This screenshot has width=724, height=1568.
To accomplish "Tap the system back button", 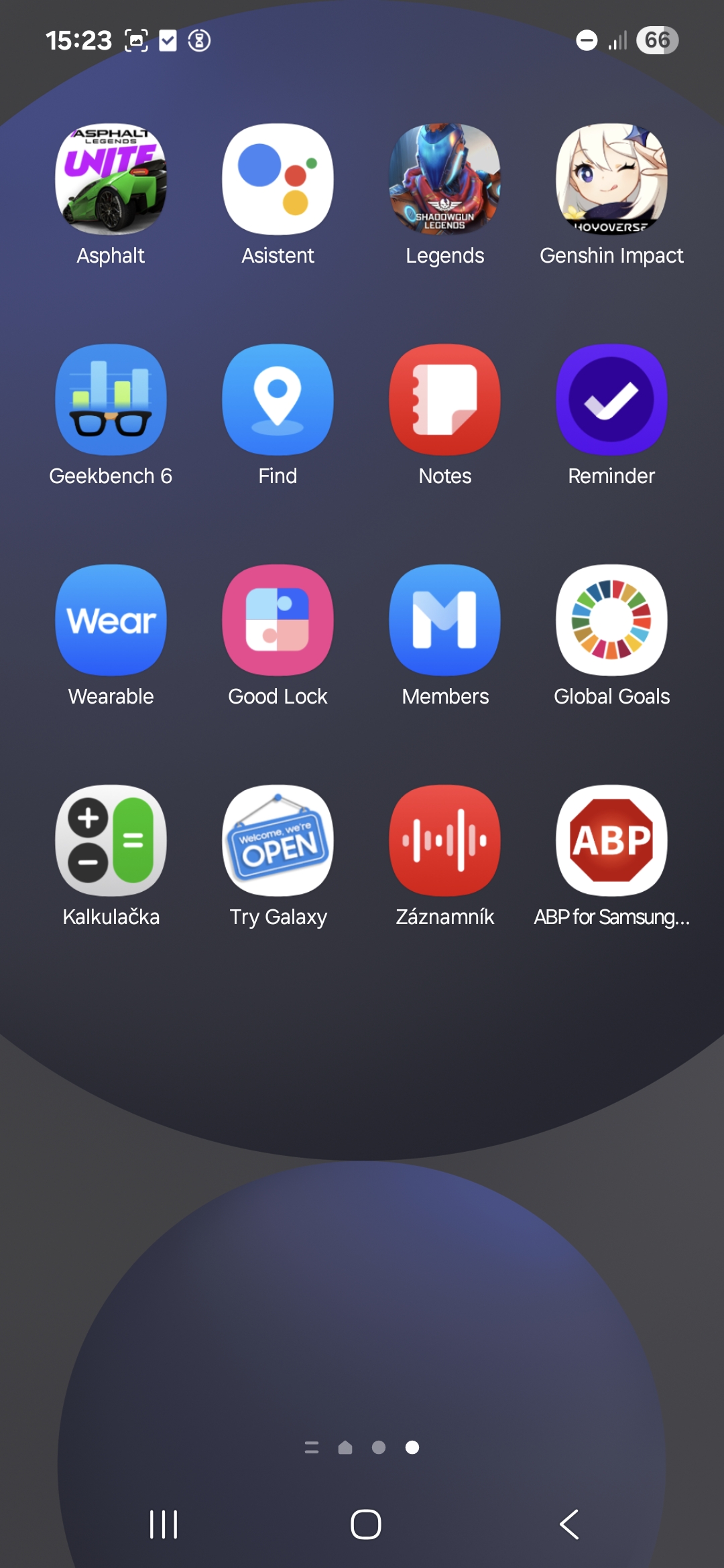I will tap(569, 1524).
